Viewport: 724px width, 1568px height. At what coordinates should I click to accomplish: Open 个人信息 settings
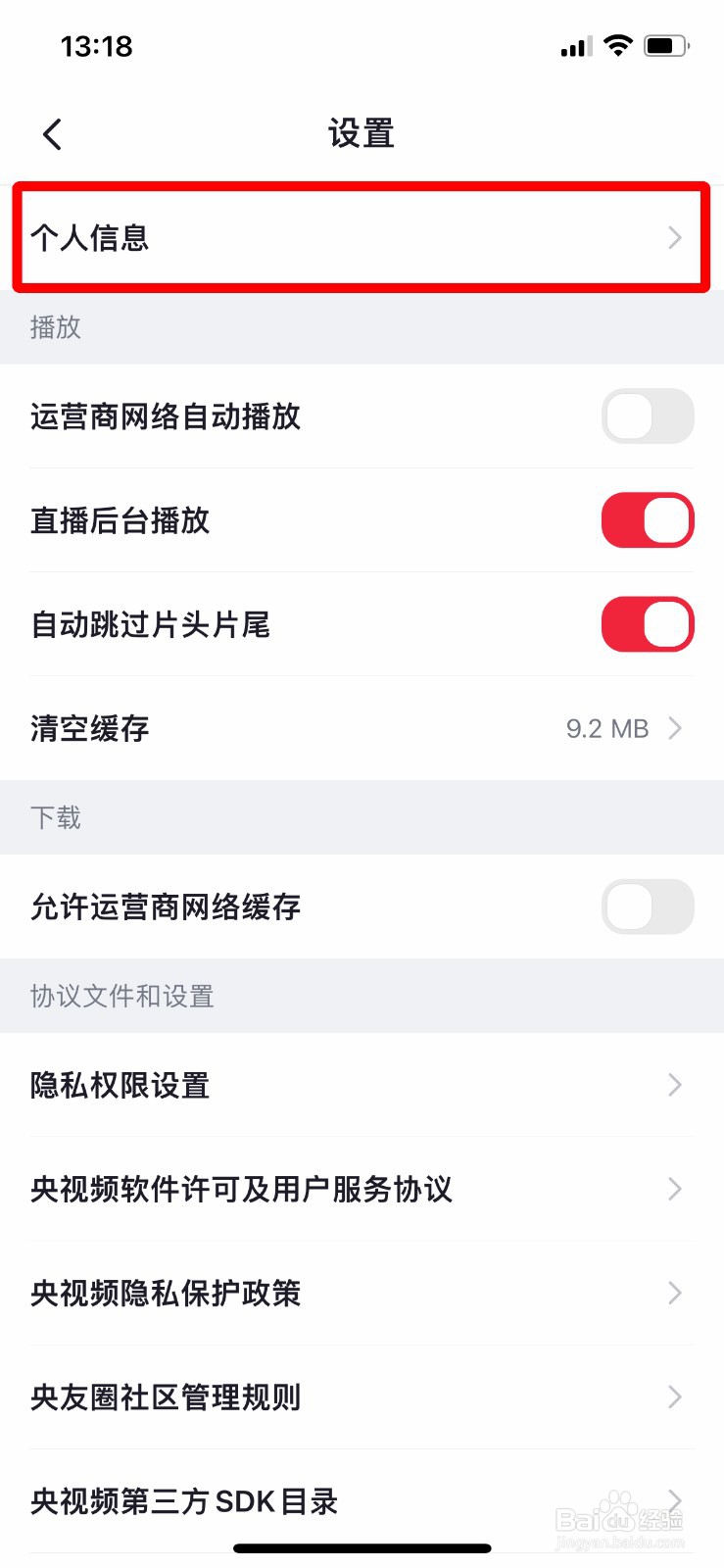click(x=361, y=237)
